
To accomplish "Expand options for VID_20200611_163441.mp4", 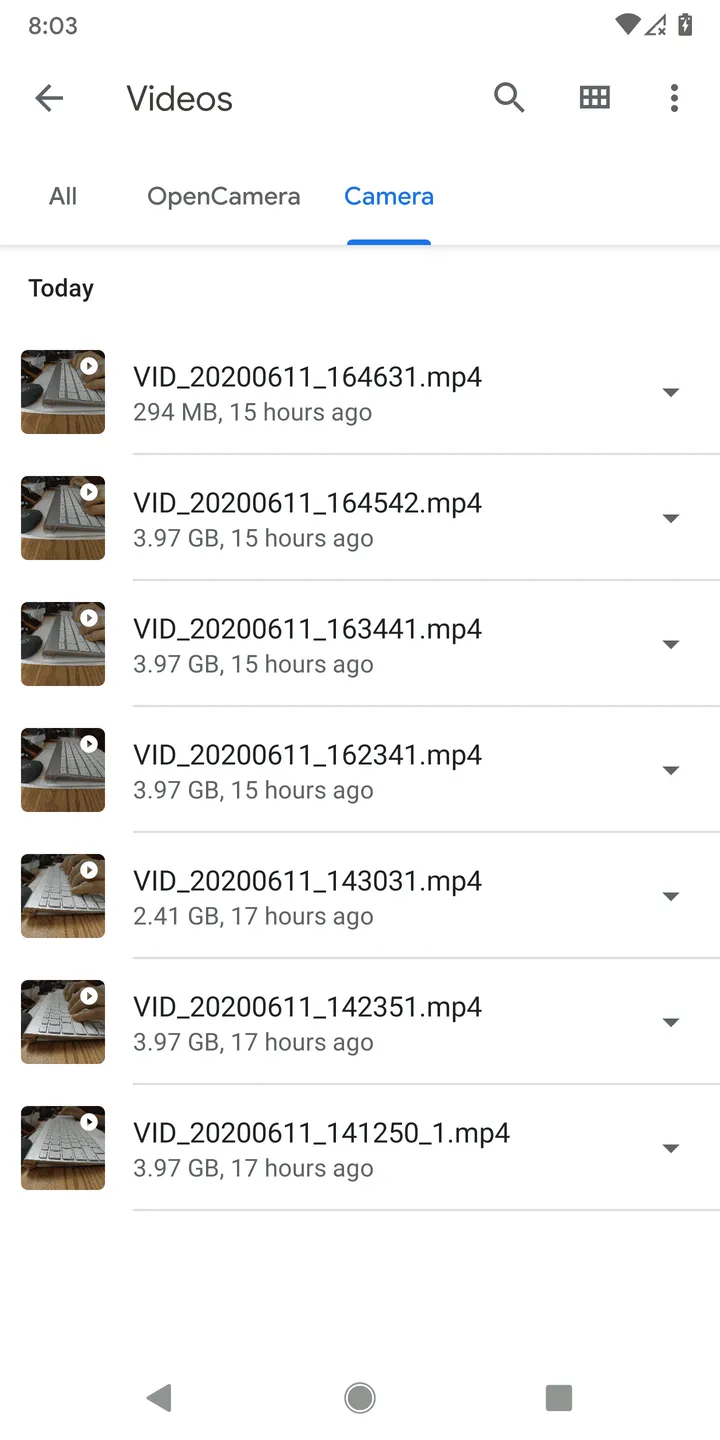I will [671, 644].
